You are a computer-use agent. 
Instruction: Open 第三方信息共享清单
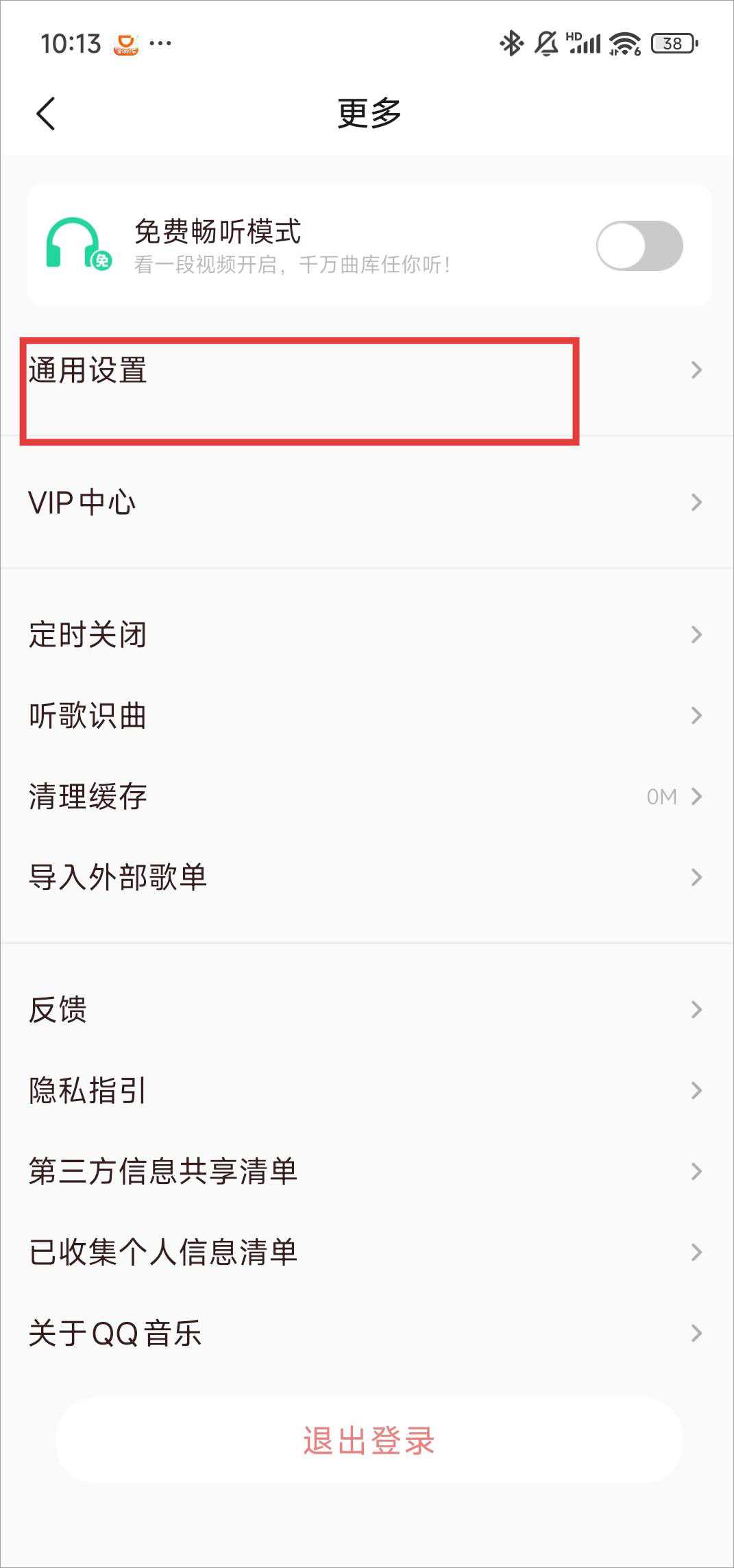[x=367, y=1171]
